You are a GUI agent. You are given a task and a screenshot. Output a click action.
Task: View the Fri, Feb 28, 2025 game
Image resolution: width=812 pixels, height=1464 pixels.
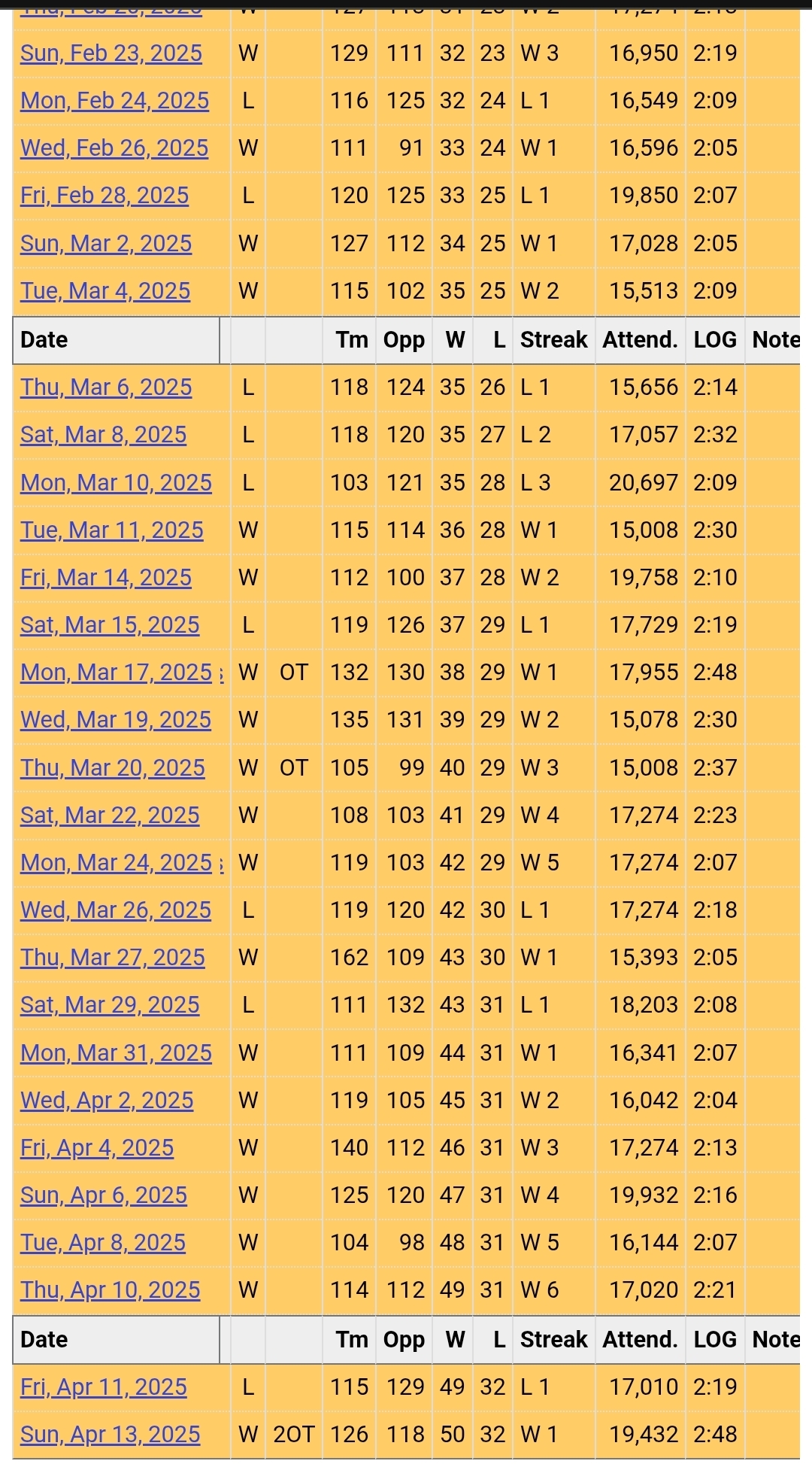coord(105,196)
